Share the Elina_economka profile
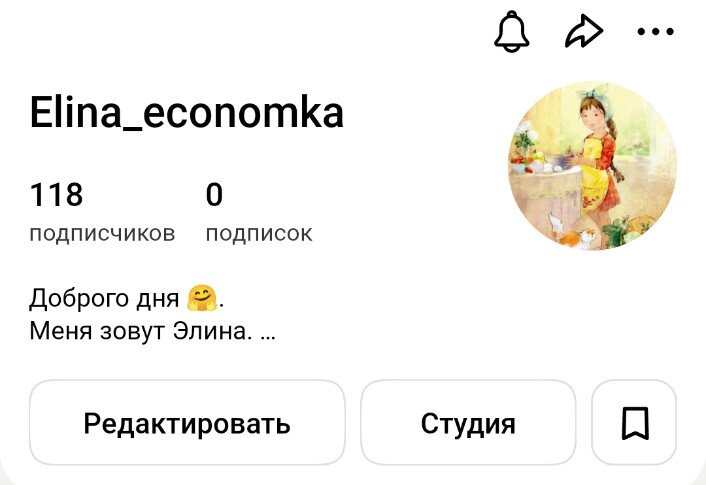 (584, 33)
